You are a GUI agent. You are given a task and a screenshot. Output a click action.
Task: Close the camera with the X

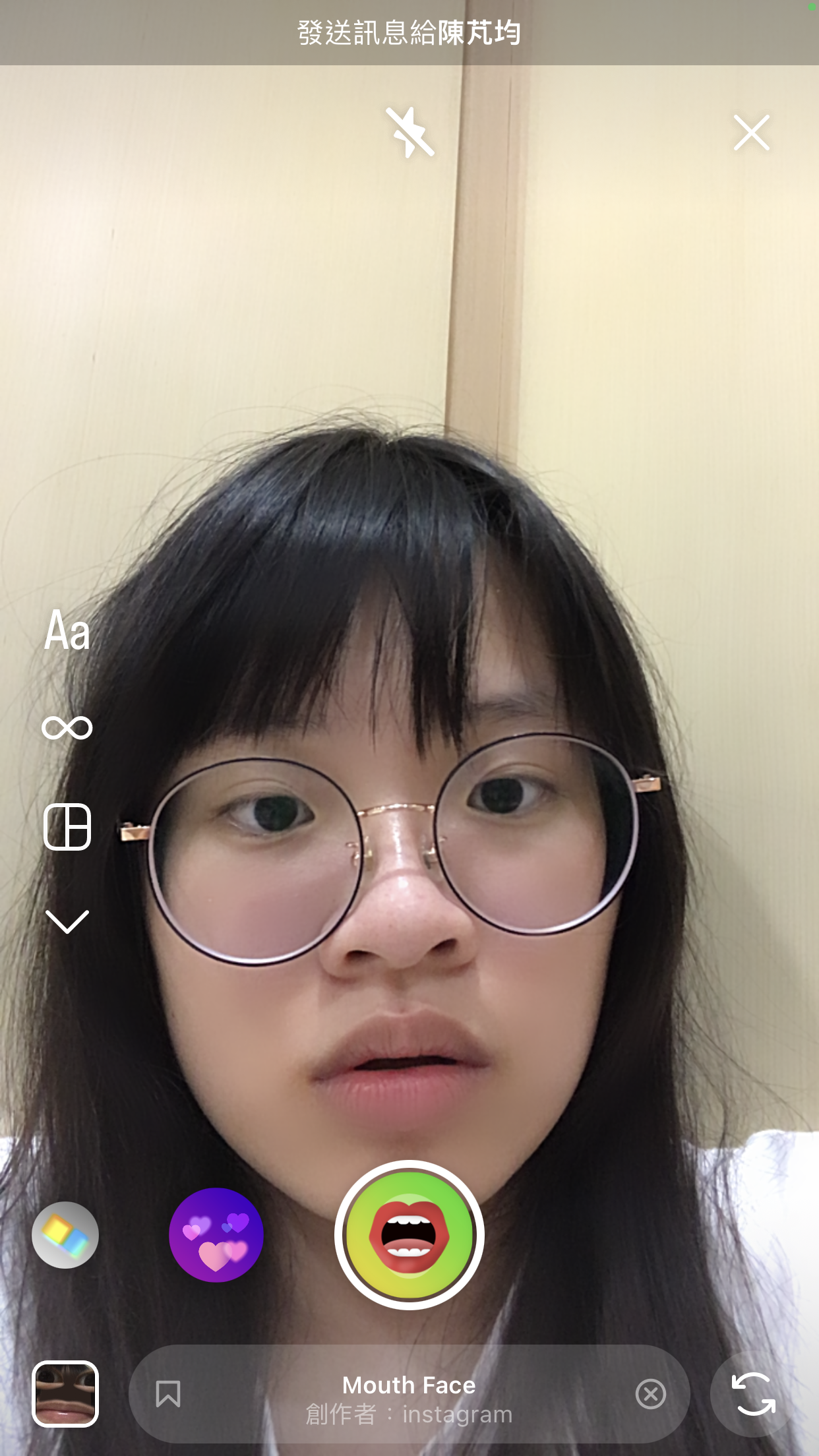tap(752, 133)
